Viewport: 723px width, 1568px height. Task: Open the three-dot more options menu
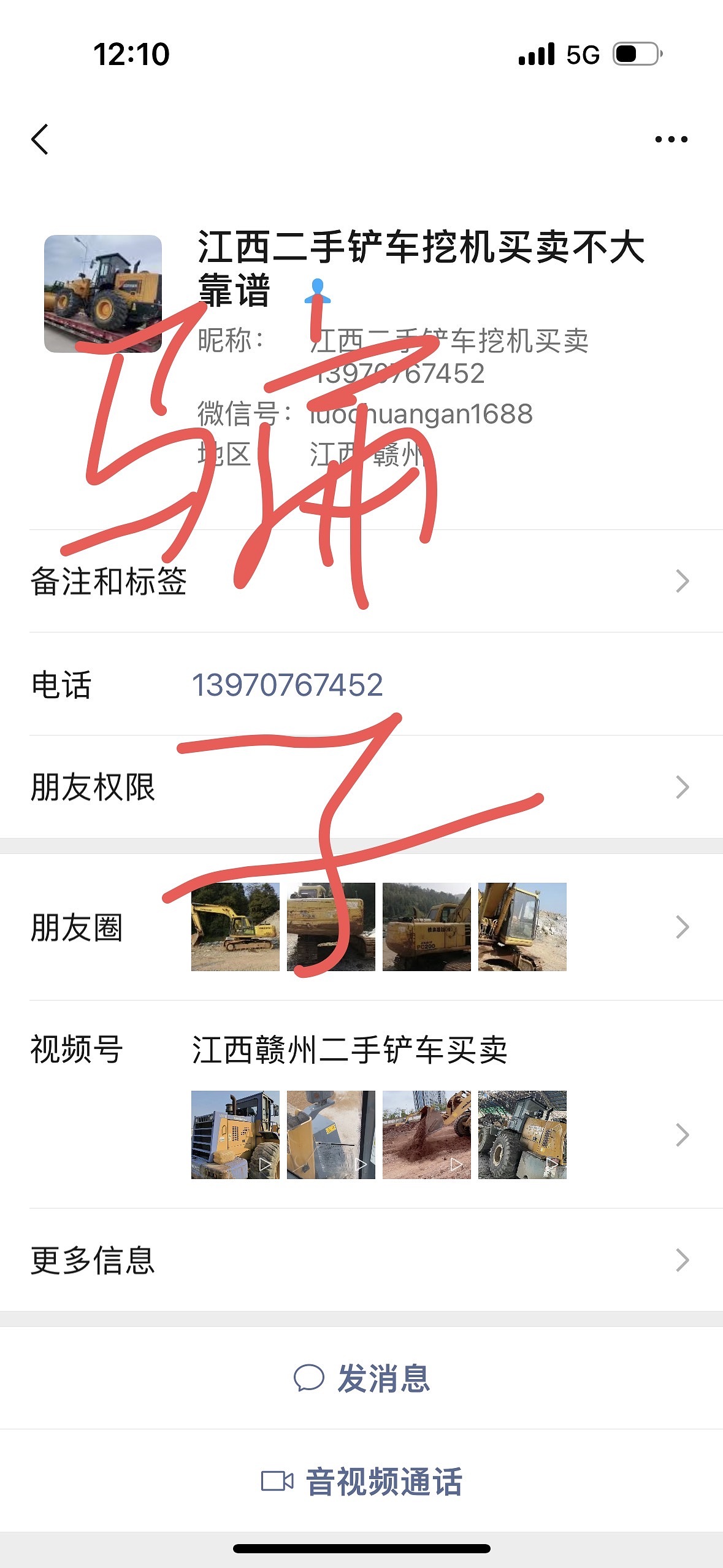point(671,139)
